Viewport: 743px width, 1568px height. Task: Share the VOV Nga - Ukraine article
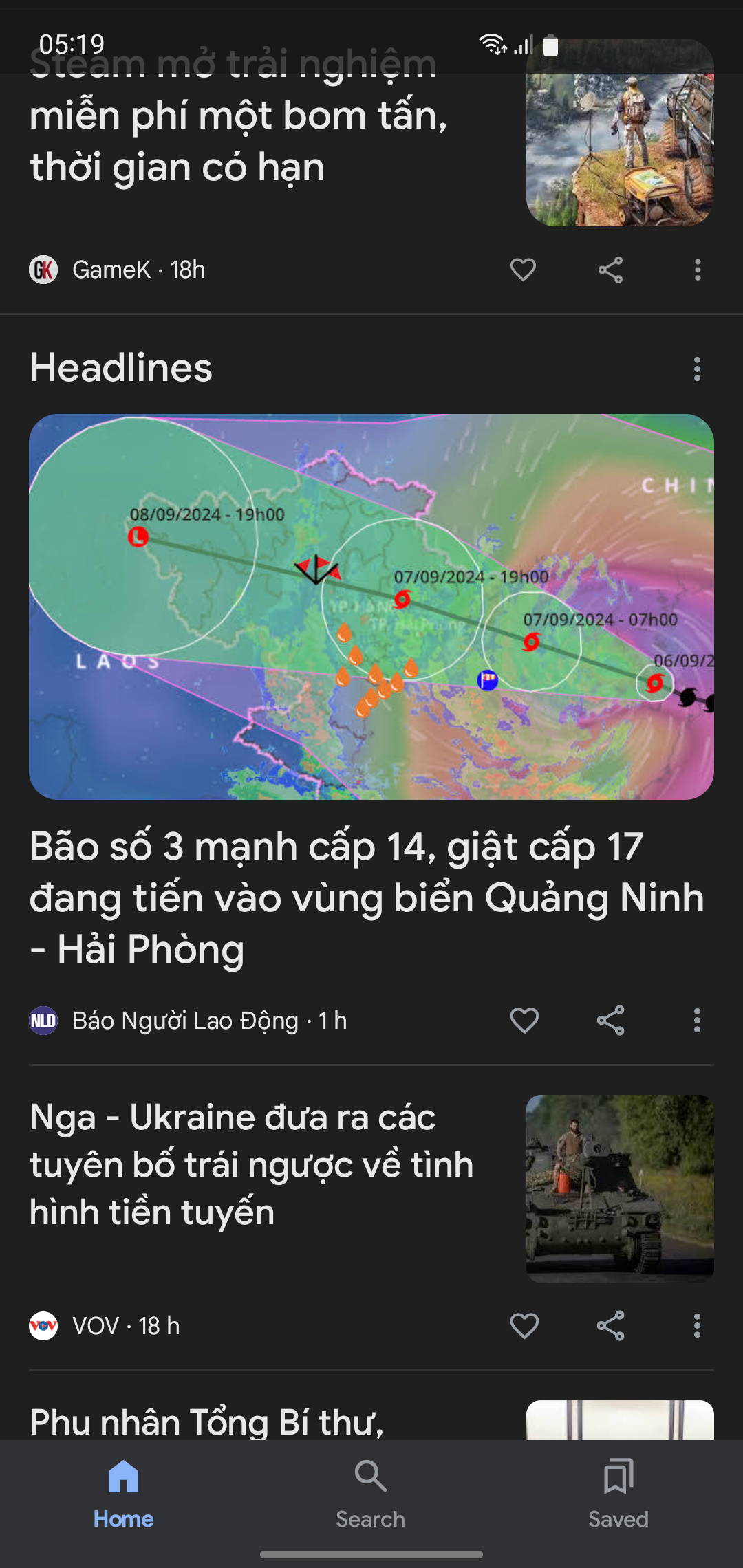coord(610,1325)
